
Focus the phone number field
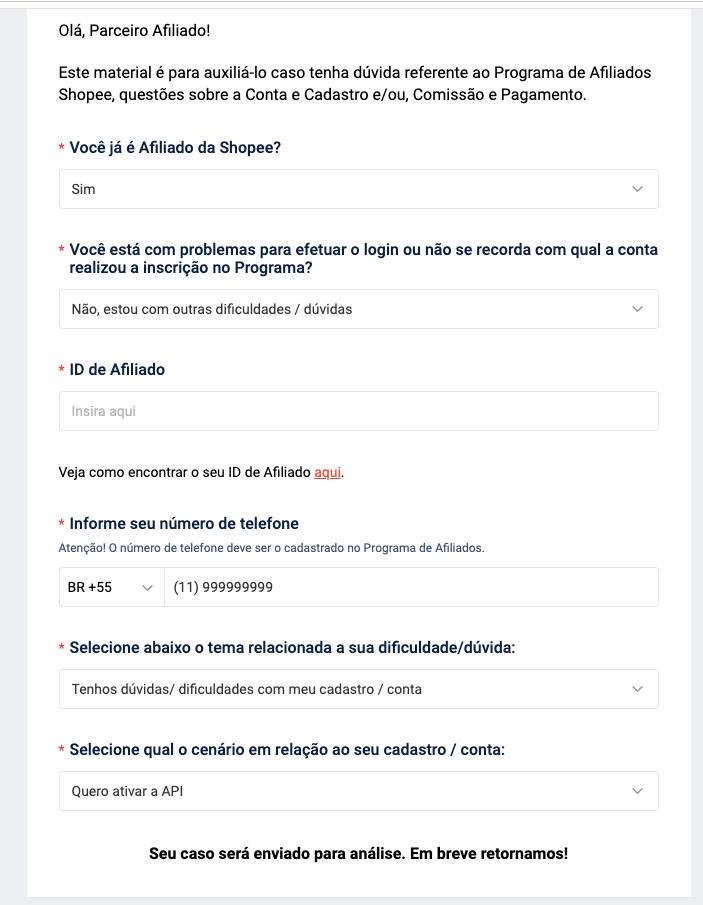tap(410, 587)
